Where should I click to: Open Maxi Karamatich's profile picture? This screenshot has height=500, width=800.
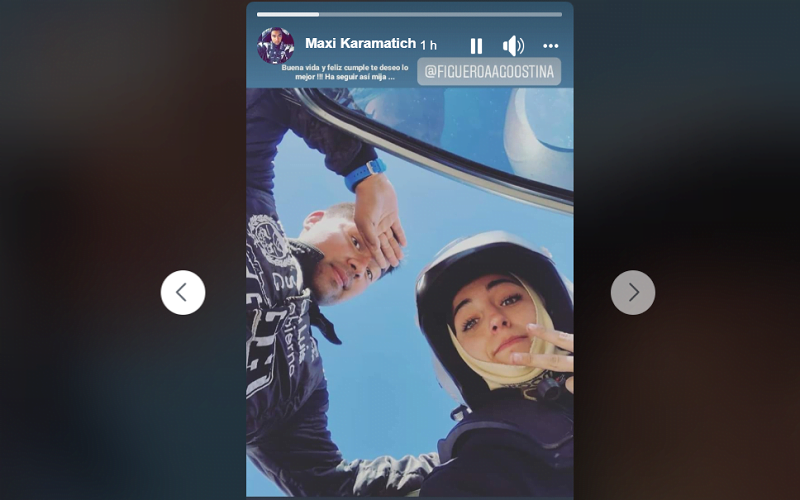tap(275, 45)
